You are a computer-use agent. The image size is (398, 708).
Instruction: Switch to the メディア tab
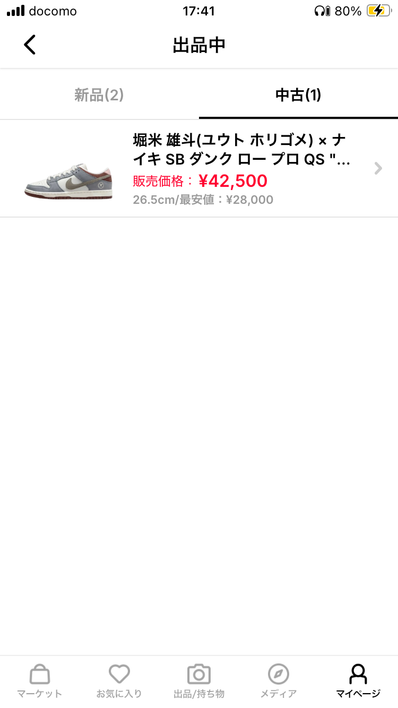pyautogui.click(x=278, y=681)
